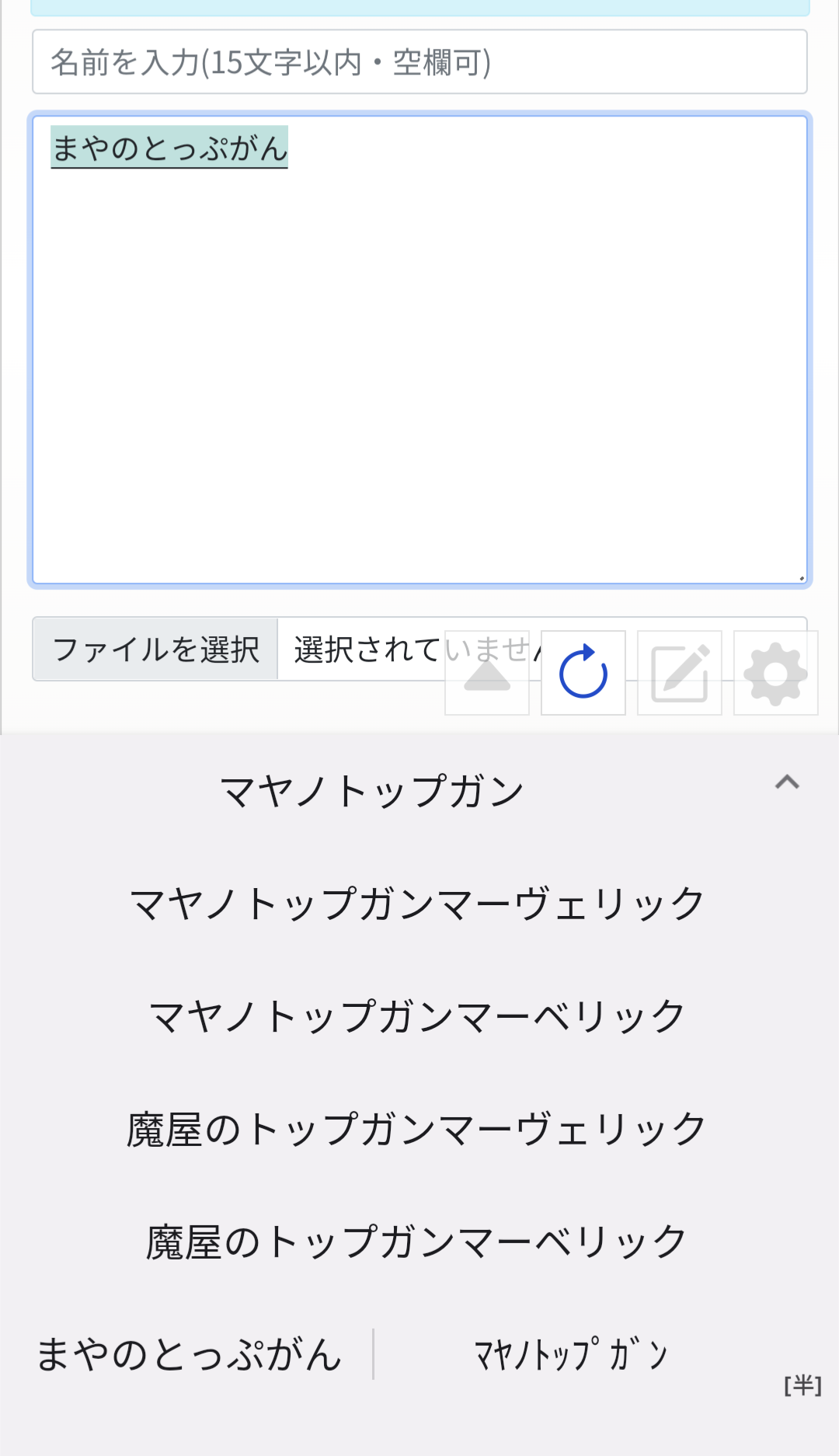Open settings via the gear icon

pos(776,673)
